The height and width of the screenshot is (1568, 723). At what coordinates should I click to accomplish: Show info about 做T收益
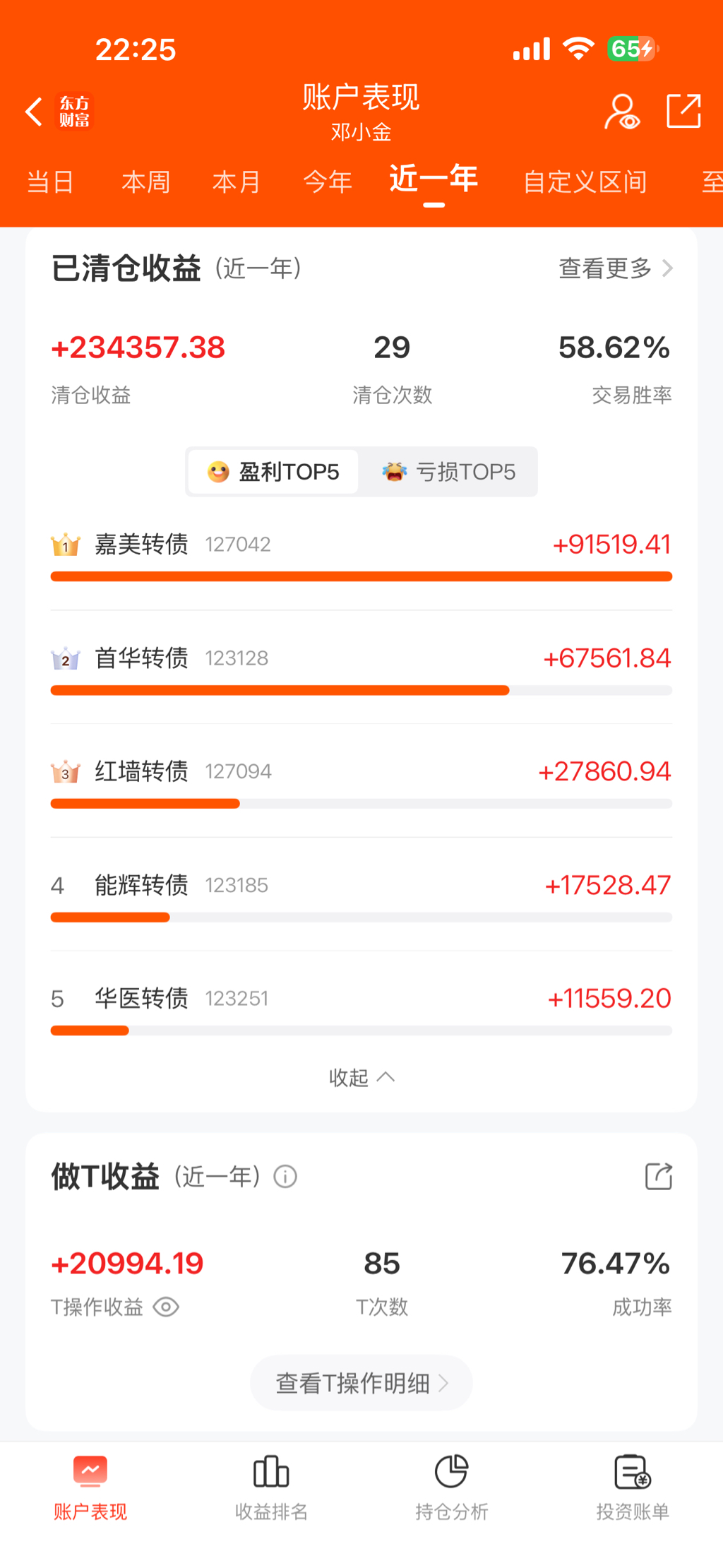tap(285, 1177)
